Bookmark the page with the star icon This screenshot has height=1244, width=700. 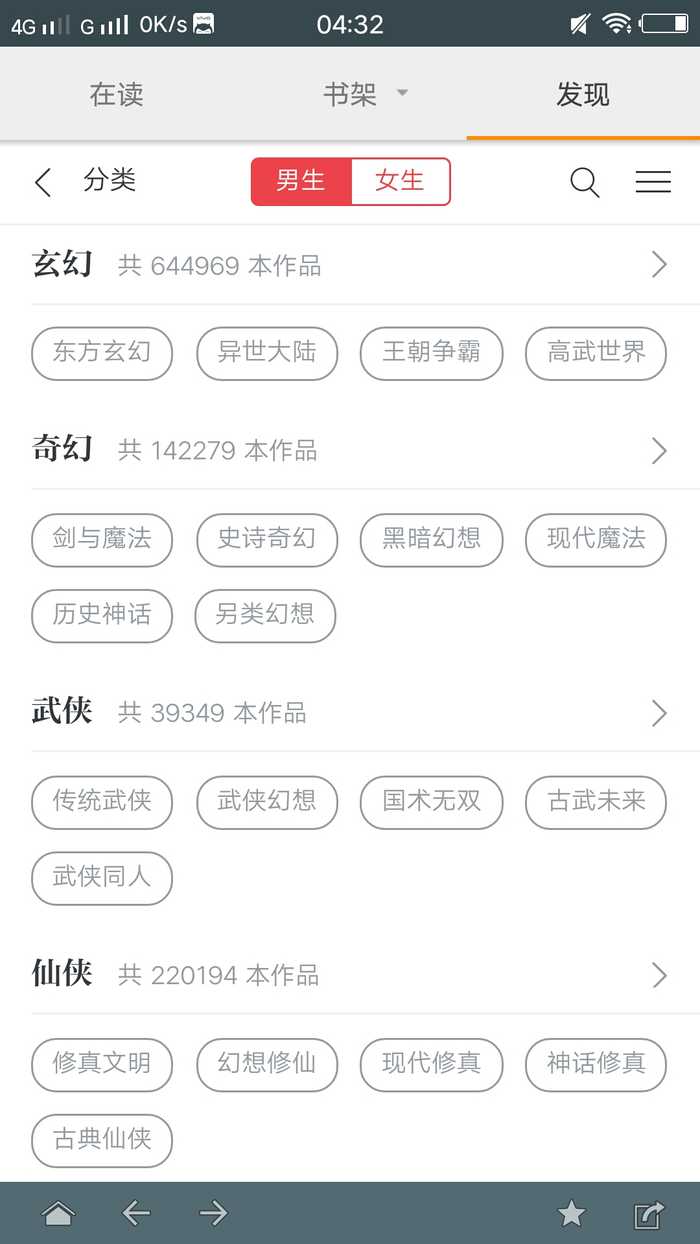[x=571, y=1214]
